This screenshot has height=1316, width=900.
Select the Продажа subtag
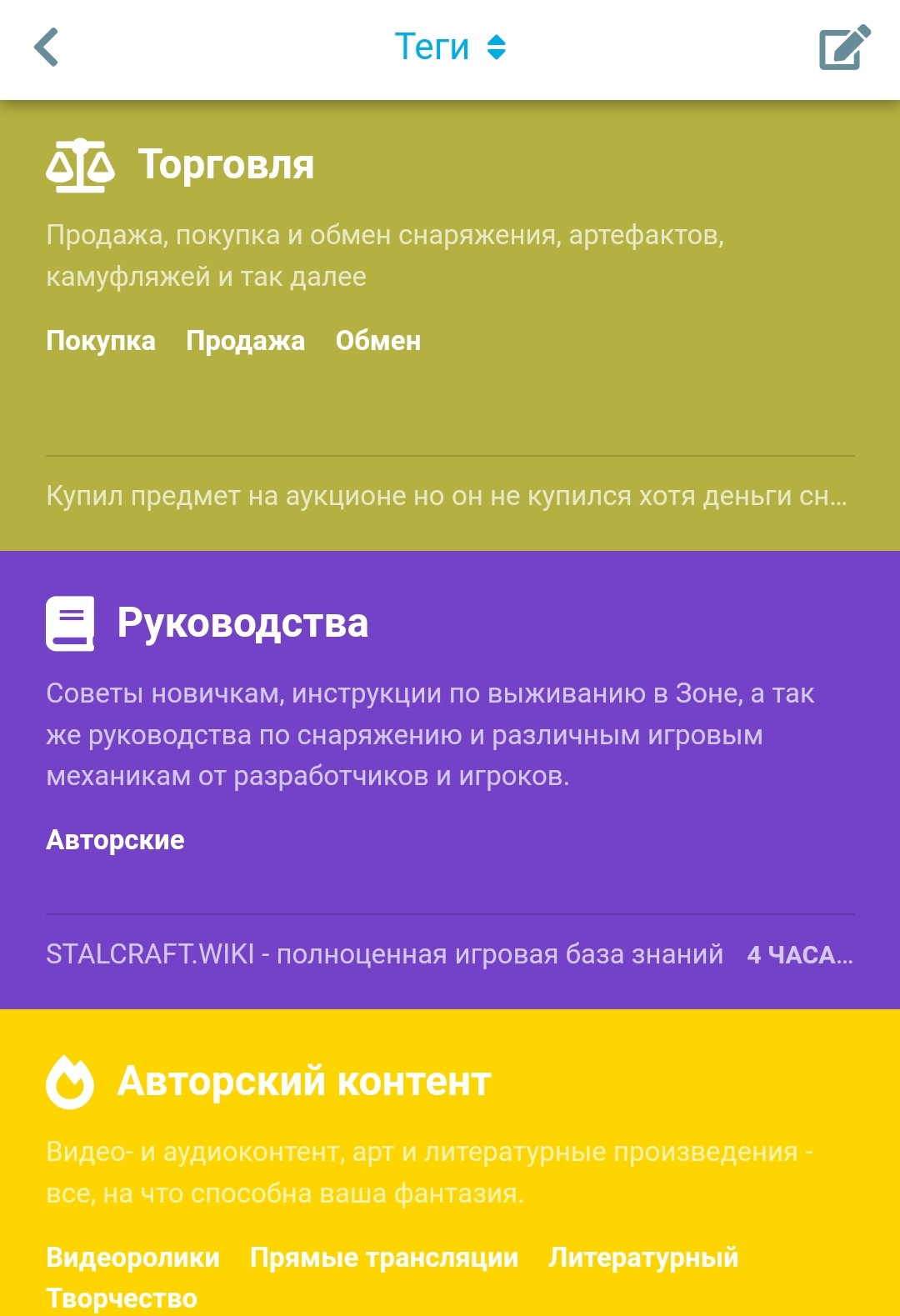(245, 341)
